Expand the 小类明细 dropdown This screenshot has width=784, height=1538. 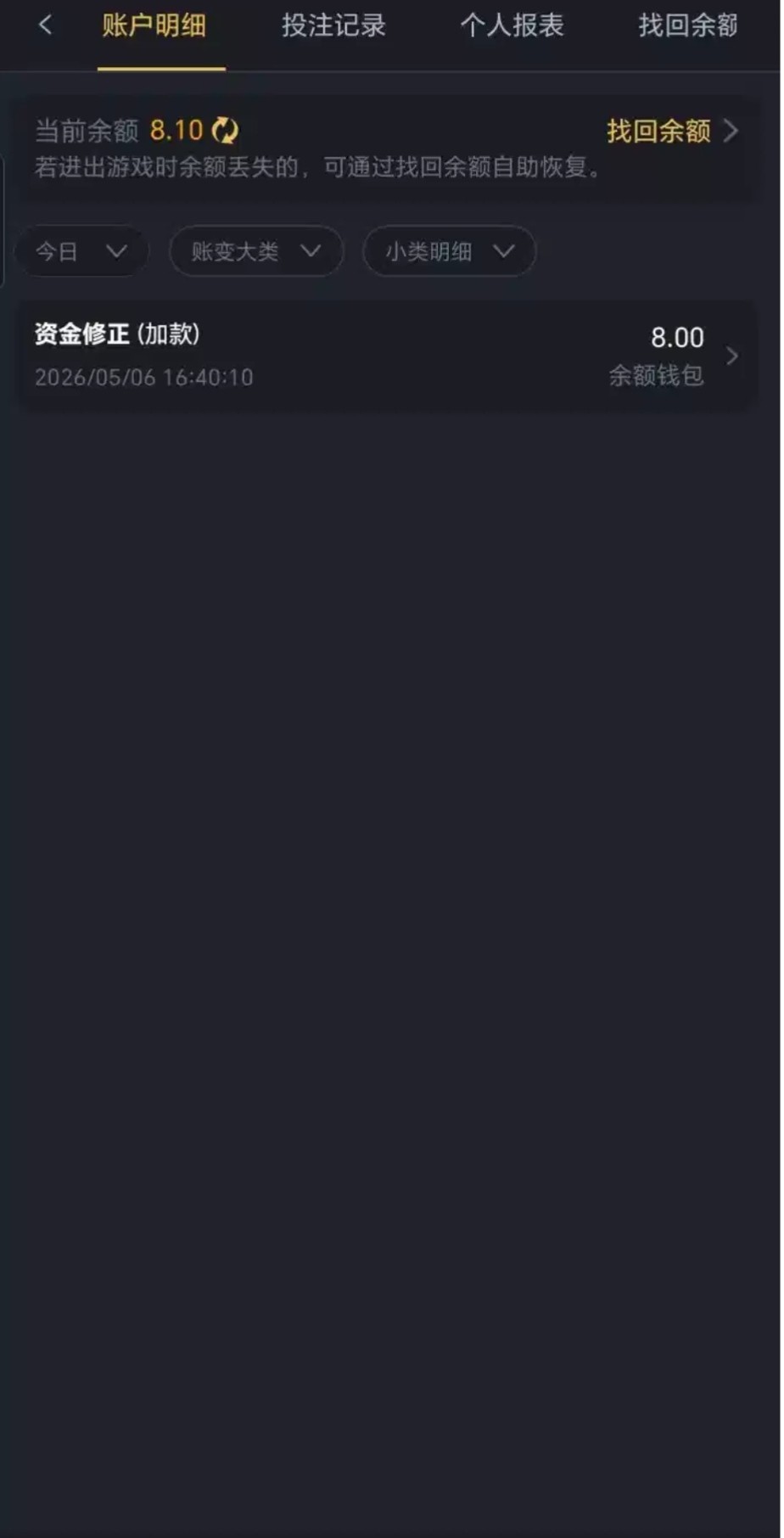click(450, 251)
